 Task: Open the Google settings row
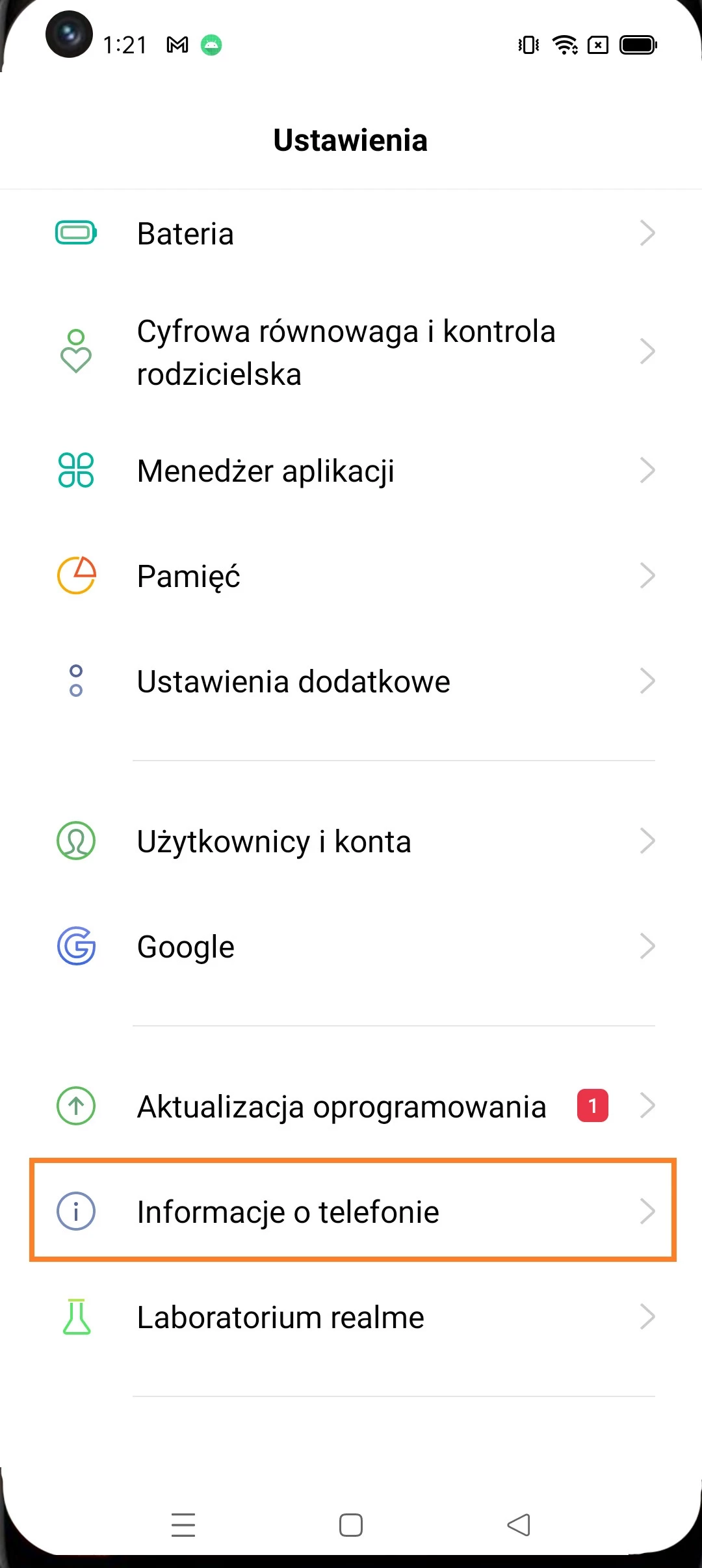351,947
